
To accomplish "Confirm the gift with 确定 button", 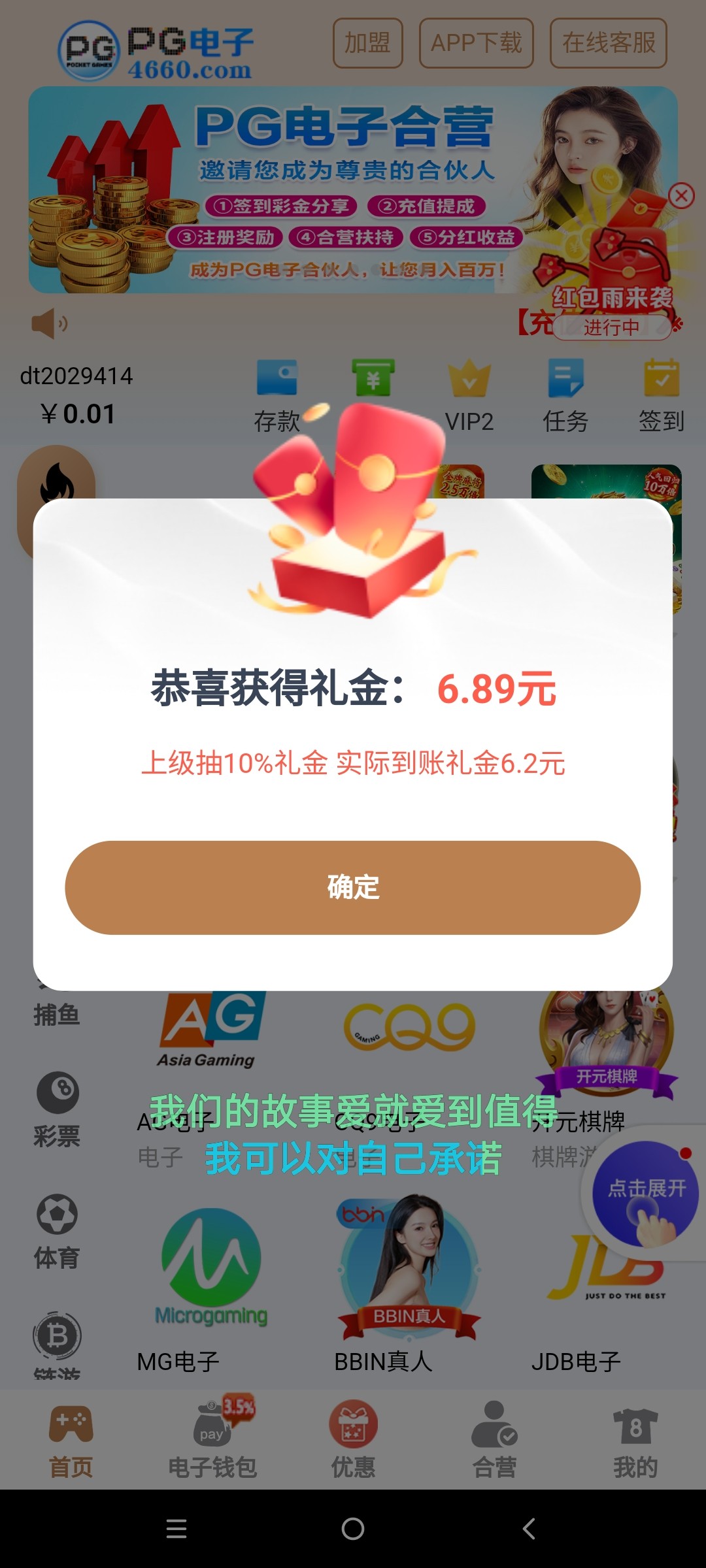I will click(352, 887).
